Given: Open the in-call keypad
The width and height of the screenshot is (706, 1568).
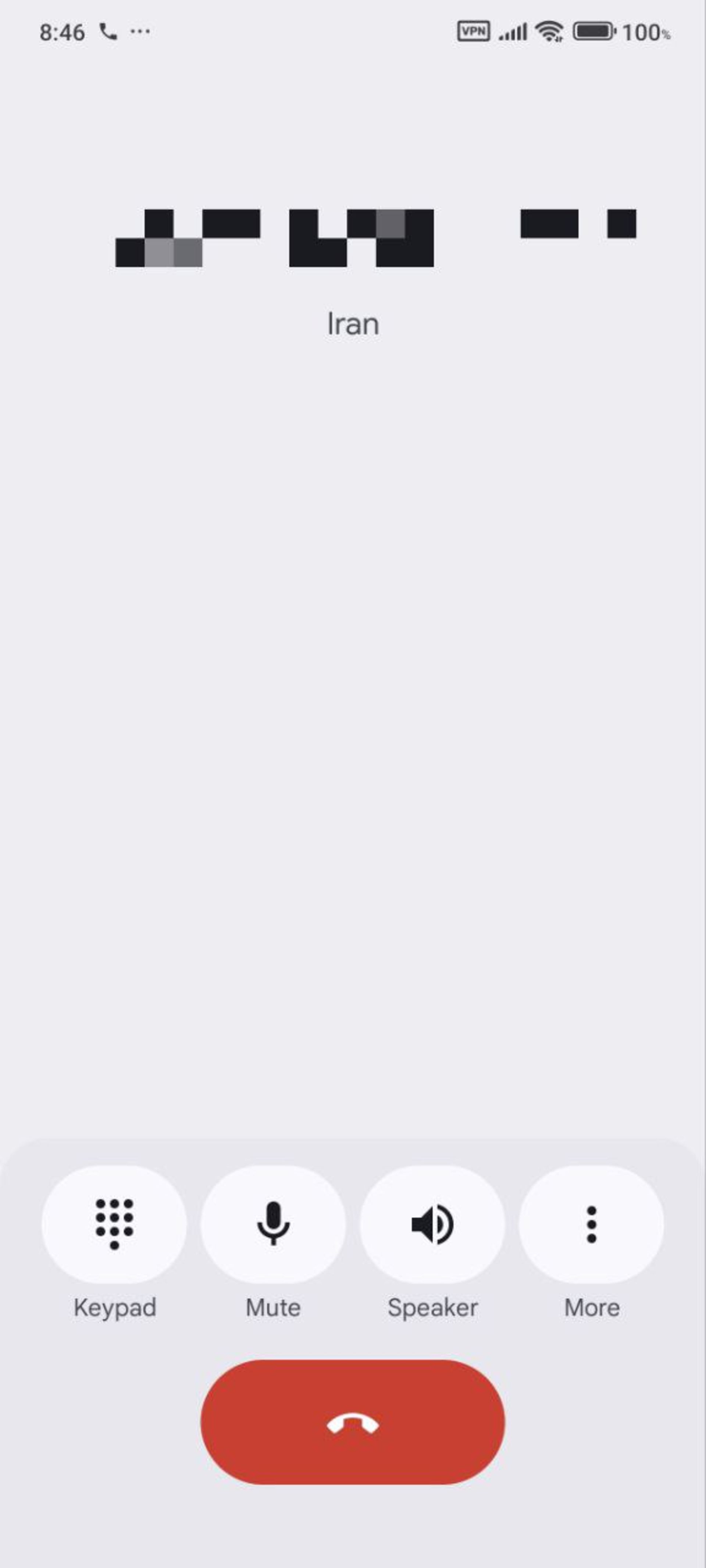Looking at the screenshot, I should tap(114, 1224).
